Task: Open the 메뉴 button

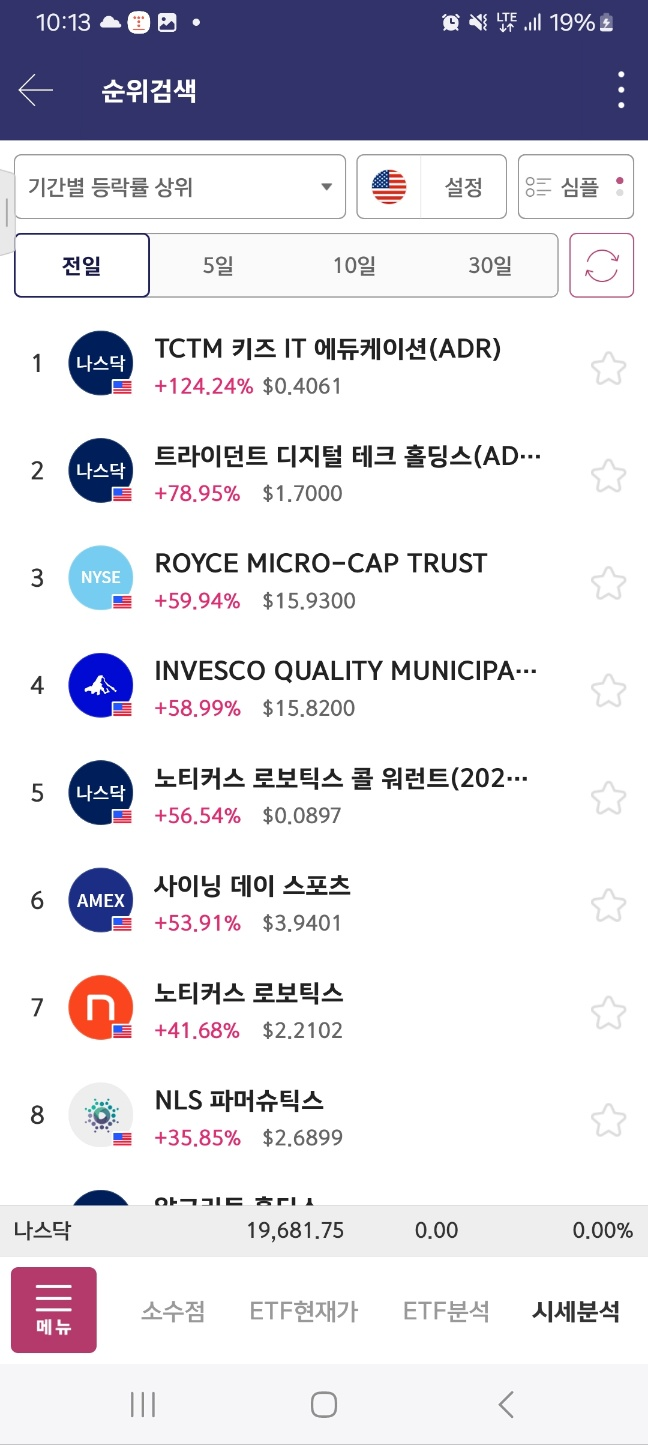Action: coord(54,1310)
